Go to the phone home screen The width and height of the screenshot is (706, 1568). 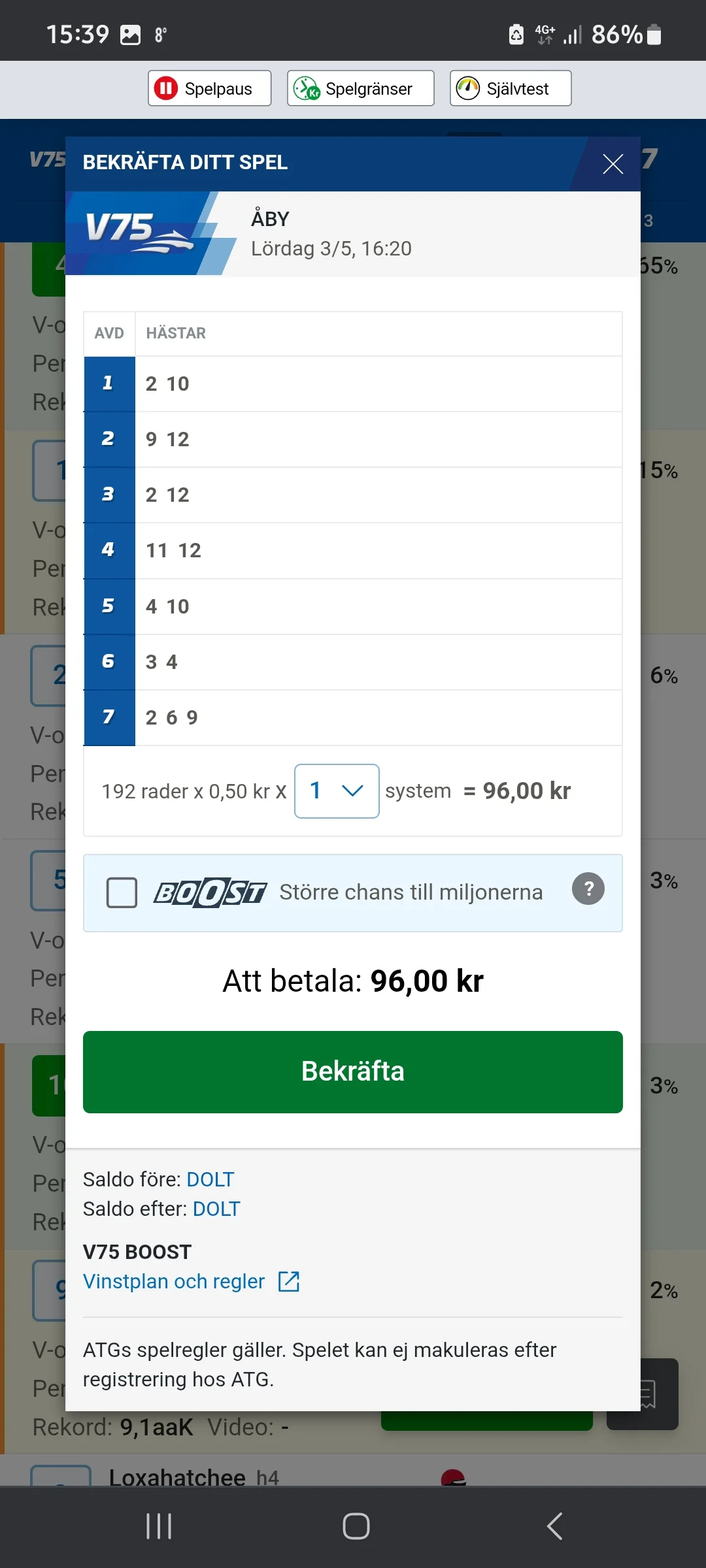pos(356,1526)
